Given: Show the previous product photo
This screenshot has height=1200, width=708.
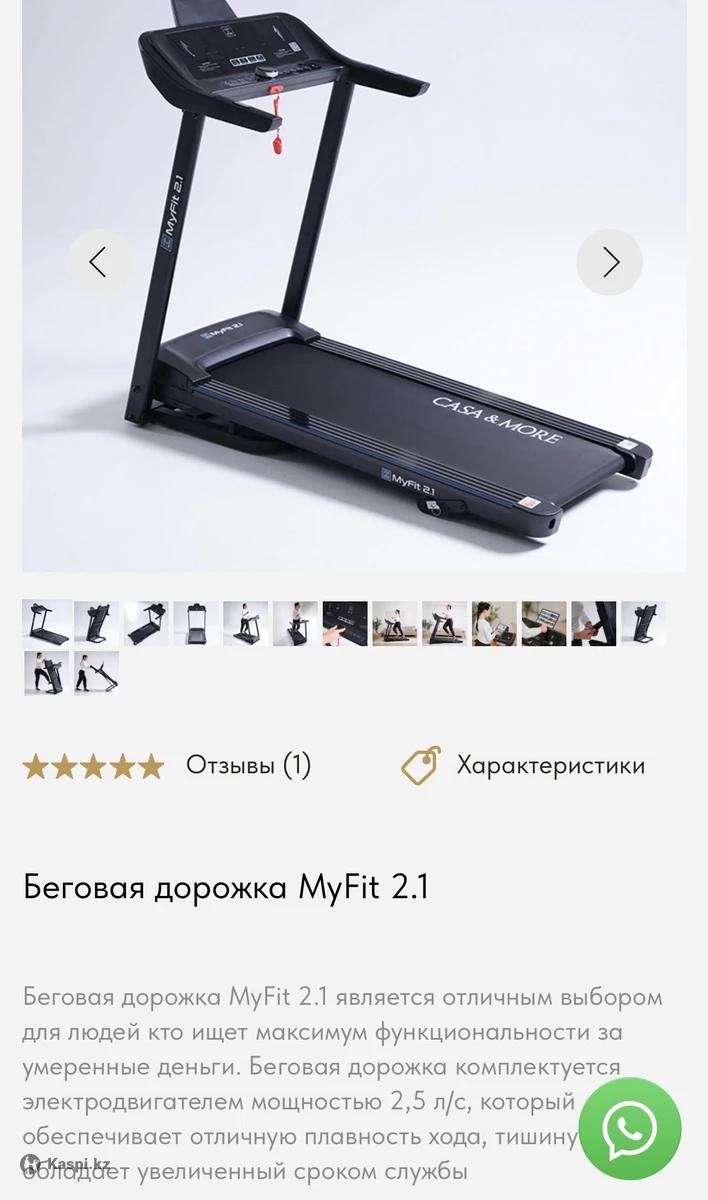Looking at the screenshot, I should pyautogui.click(x=98, y=262).
